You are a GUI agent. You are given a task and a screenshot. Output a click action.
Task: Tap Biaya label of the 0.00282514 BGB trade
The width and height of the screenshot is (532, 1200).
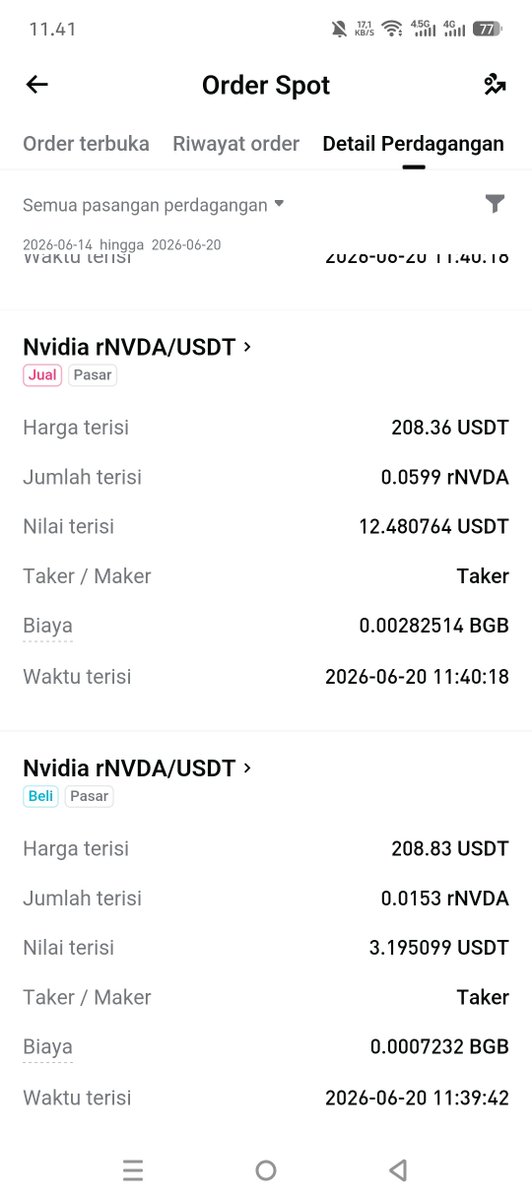coord(48,627)
